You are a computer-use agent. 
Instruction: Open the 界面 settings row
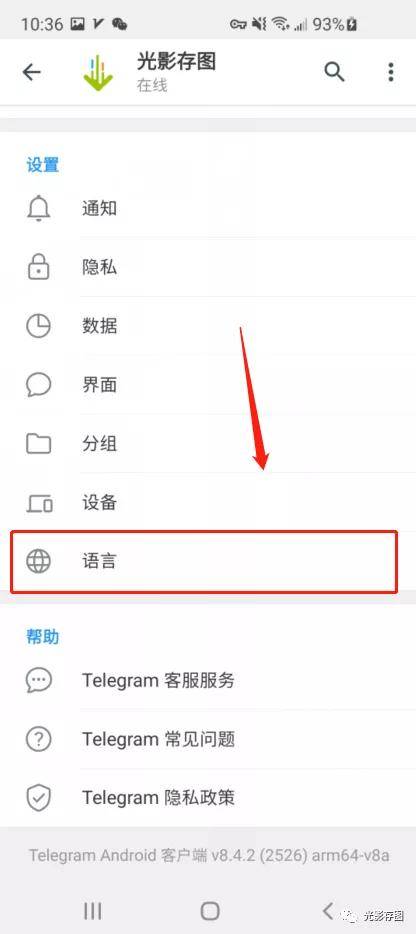[x=208, y=385]
